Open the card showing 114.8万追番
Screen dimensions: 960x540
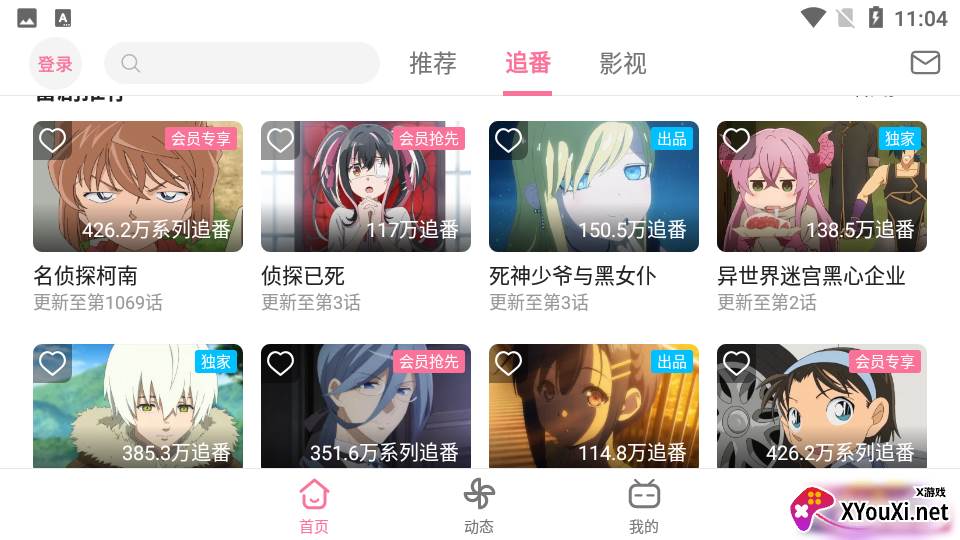594,407
